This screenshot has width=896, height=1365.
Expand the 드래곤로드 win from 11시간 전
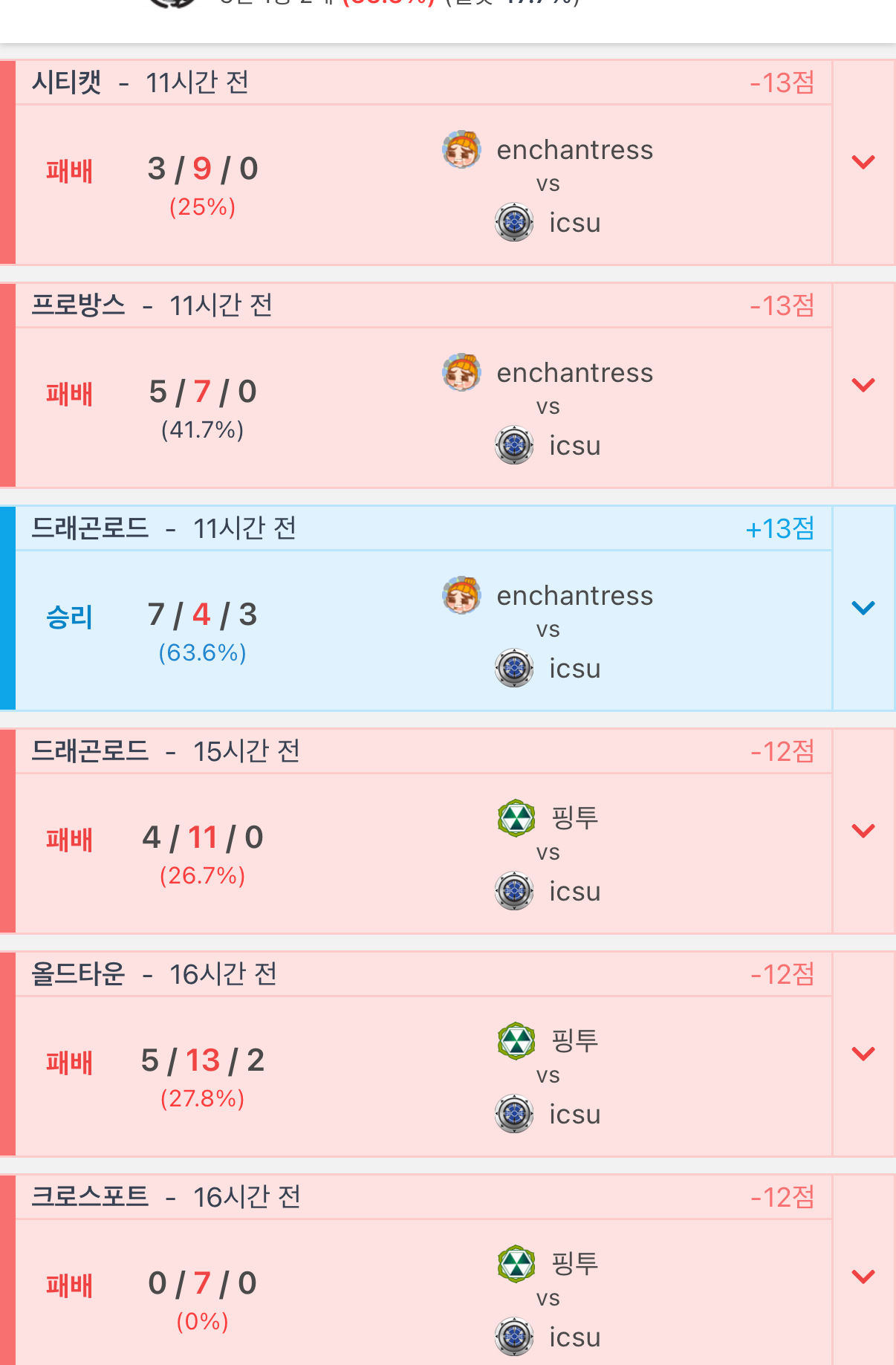pos(863,608)
